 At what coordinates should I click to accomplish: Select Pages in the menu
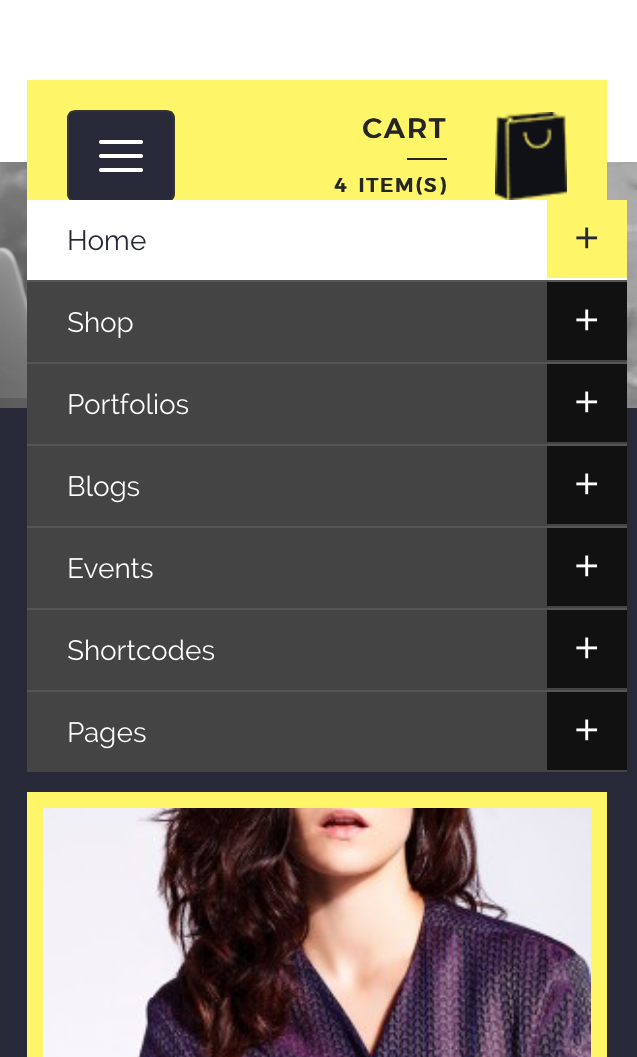286,733
